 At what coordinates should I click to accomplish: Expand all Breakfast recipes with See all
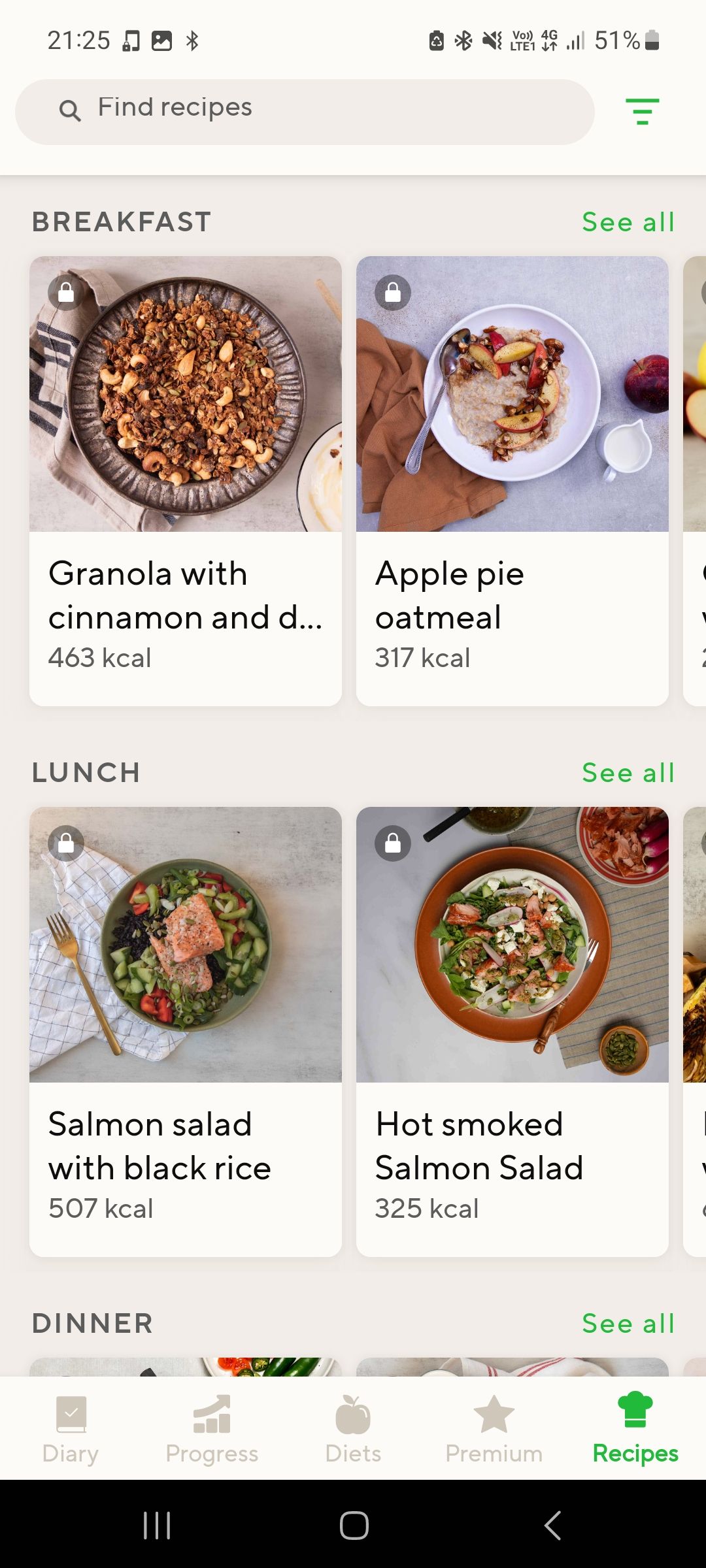(627, 221)
